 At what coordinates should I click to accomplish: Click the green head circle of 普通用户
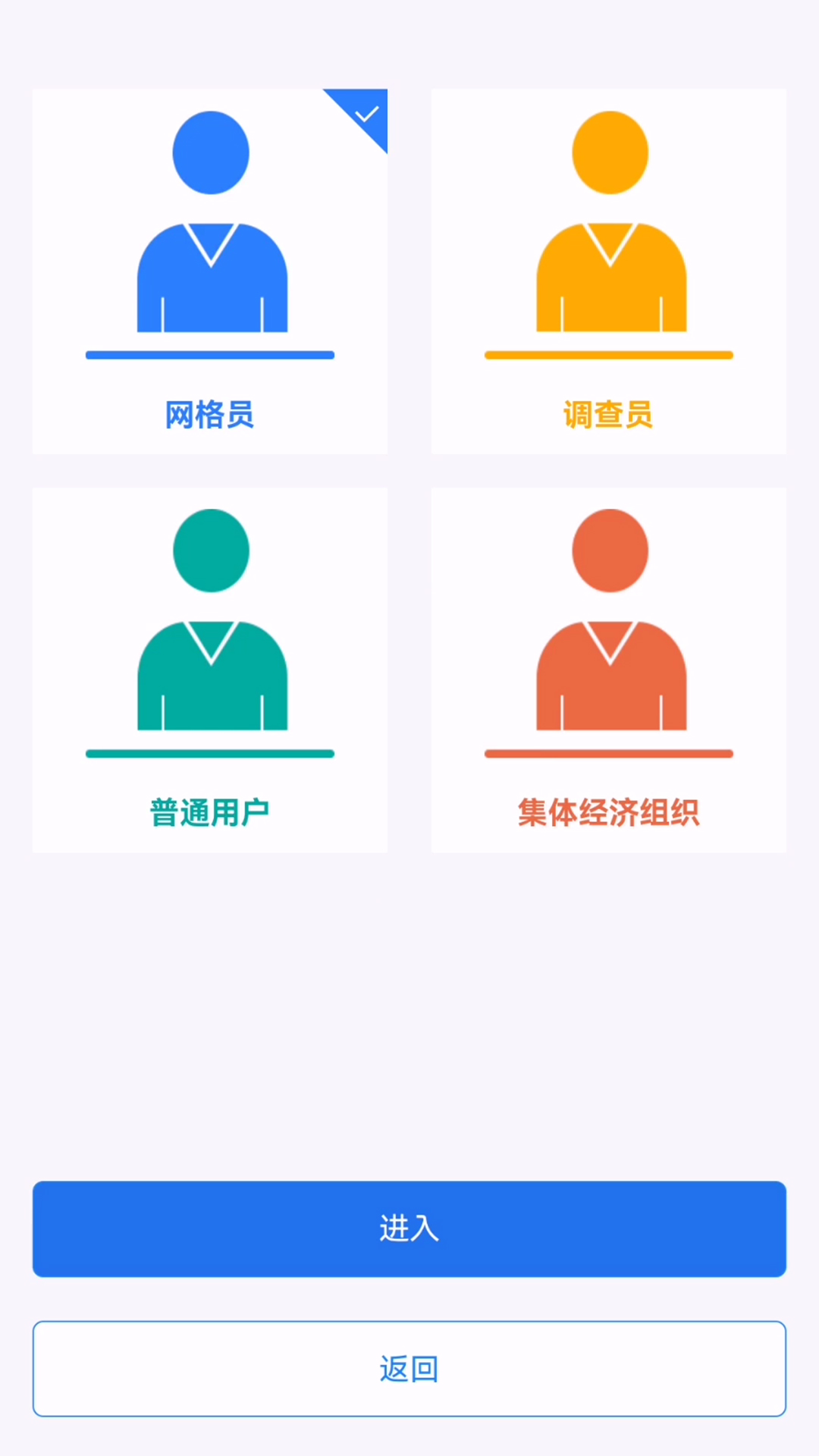coord(210,551)
